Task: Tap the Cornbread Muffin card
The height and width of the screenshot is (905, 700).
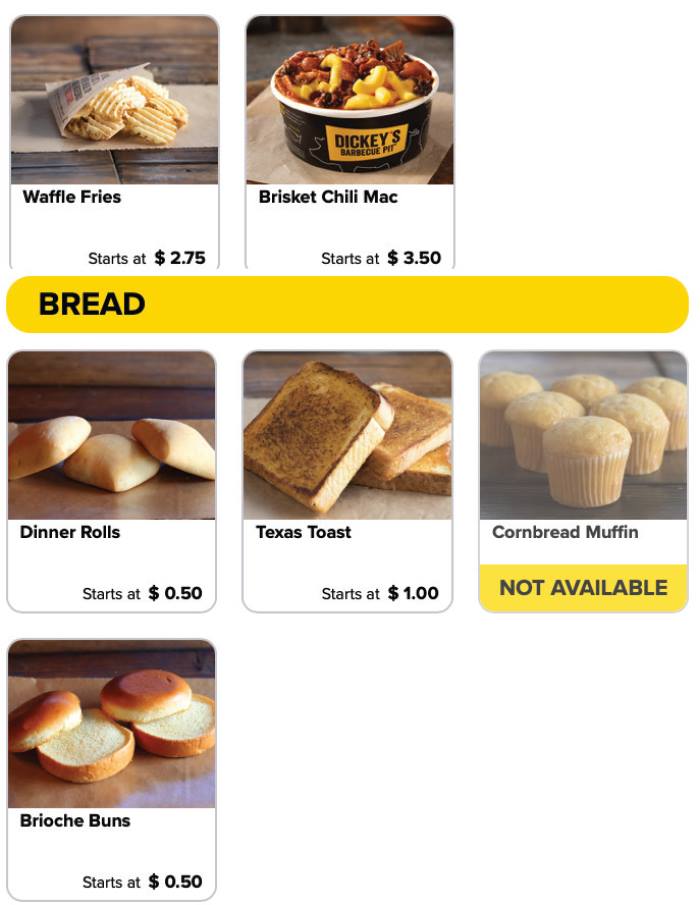Action: coord(583,480)
